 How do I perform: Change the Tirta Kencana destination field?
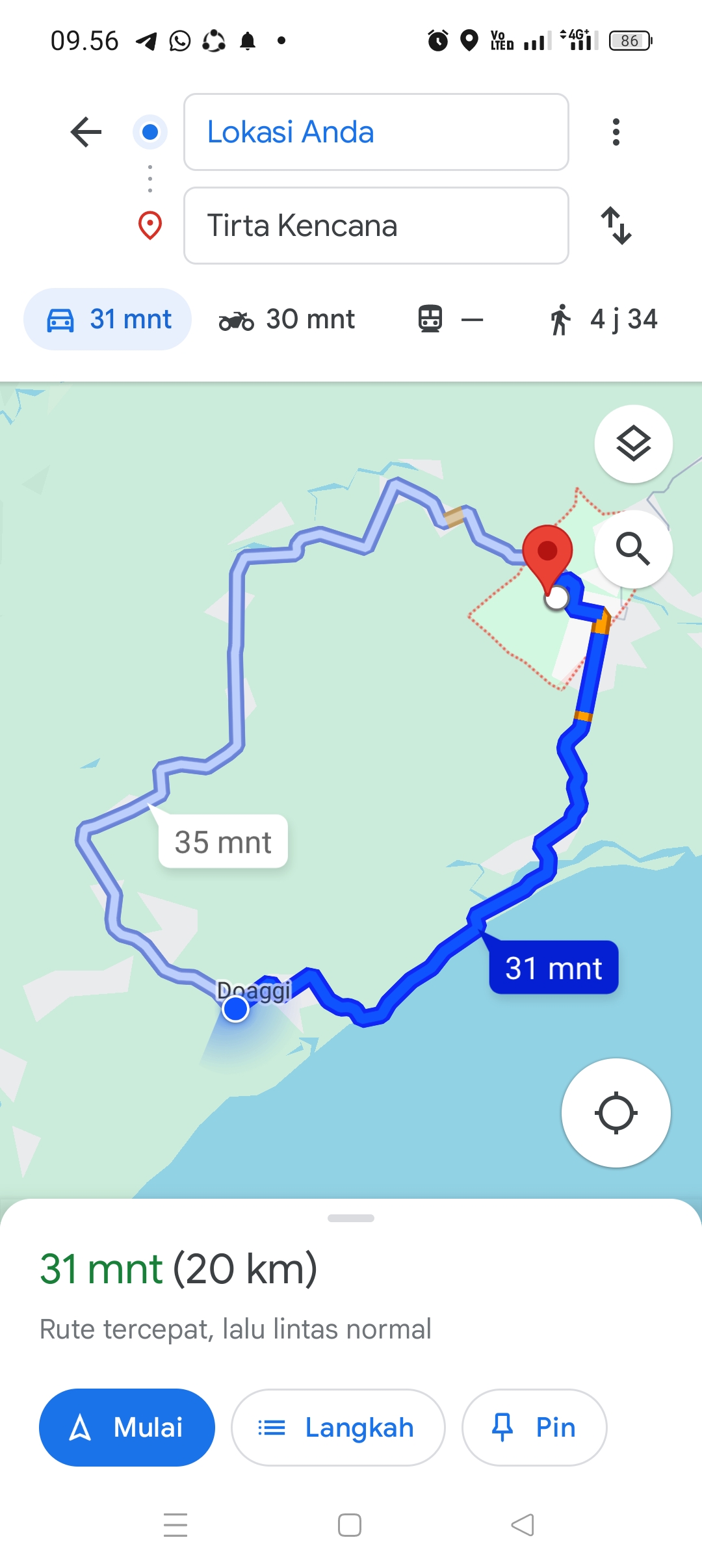376,226
